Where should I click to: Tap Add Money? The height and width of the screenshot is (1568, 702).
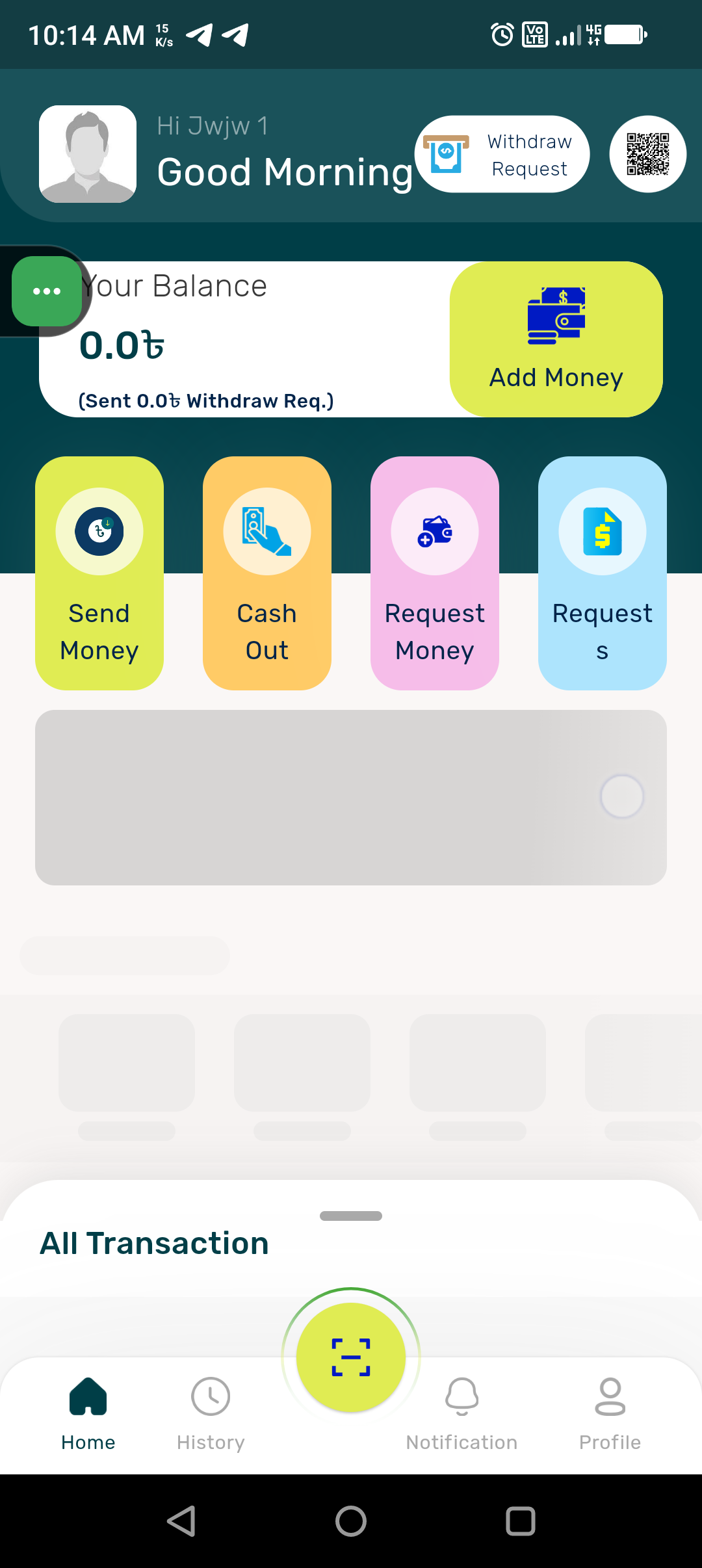tap(556, 339)
